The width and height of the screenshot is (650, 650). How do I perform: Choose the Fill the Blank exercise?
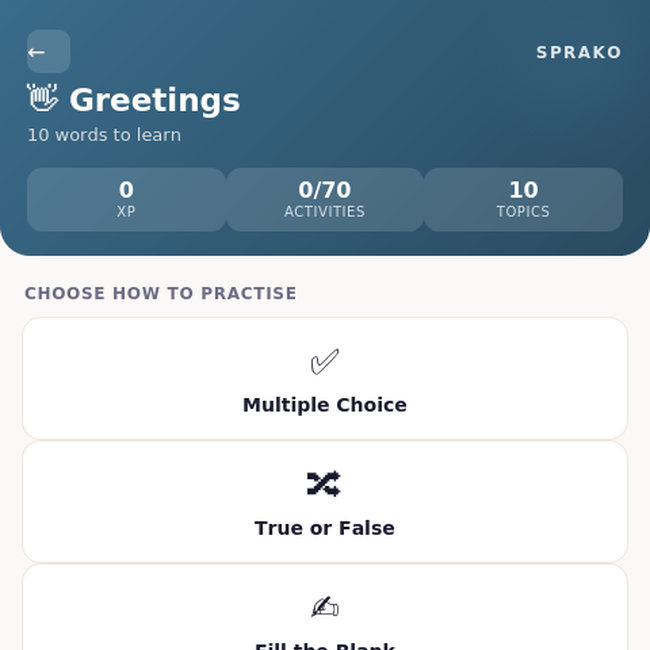(325, 607)
